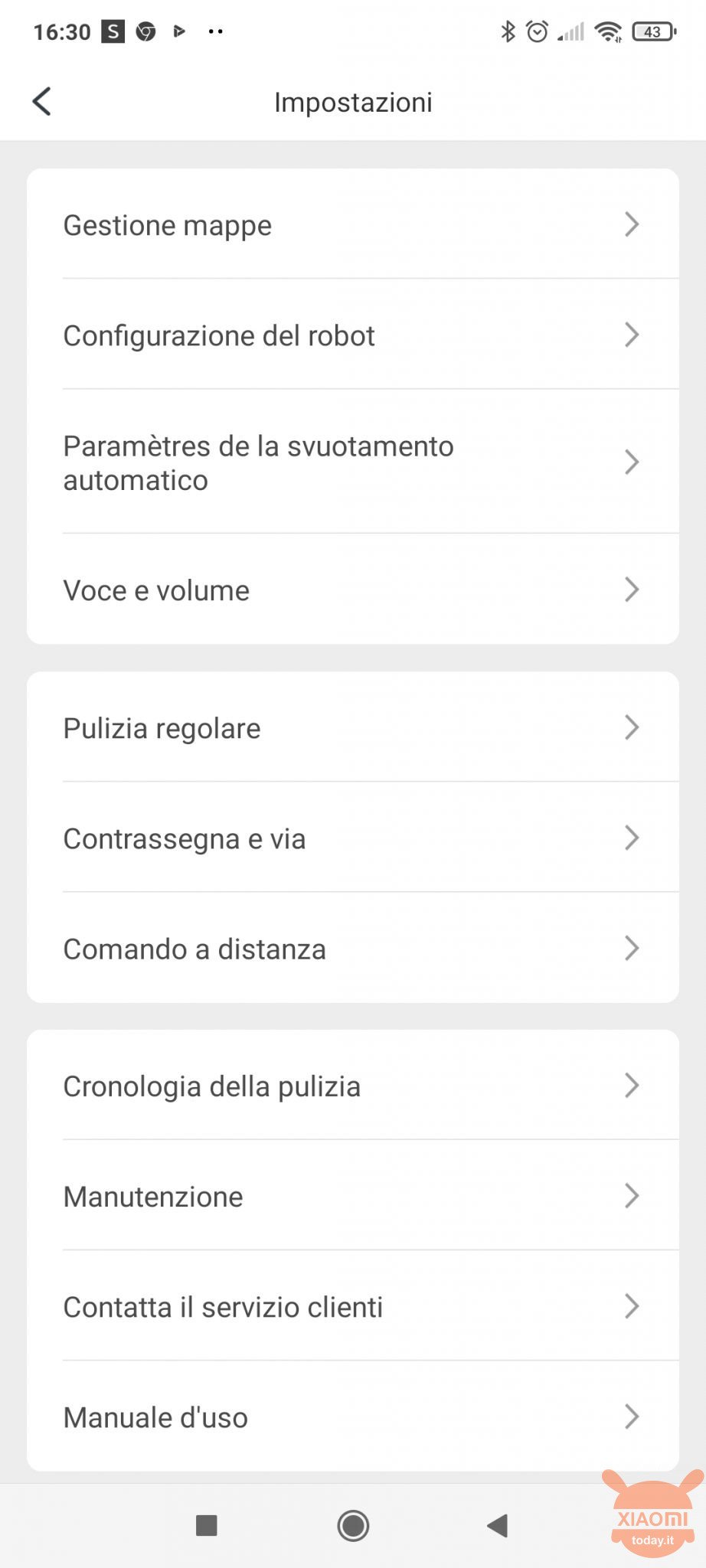Image resolution: width=706 pixels, height=1568 pixels.
Task: Open Paramètres de la svuotamento automatico
Action: point(353,462)
